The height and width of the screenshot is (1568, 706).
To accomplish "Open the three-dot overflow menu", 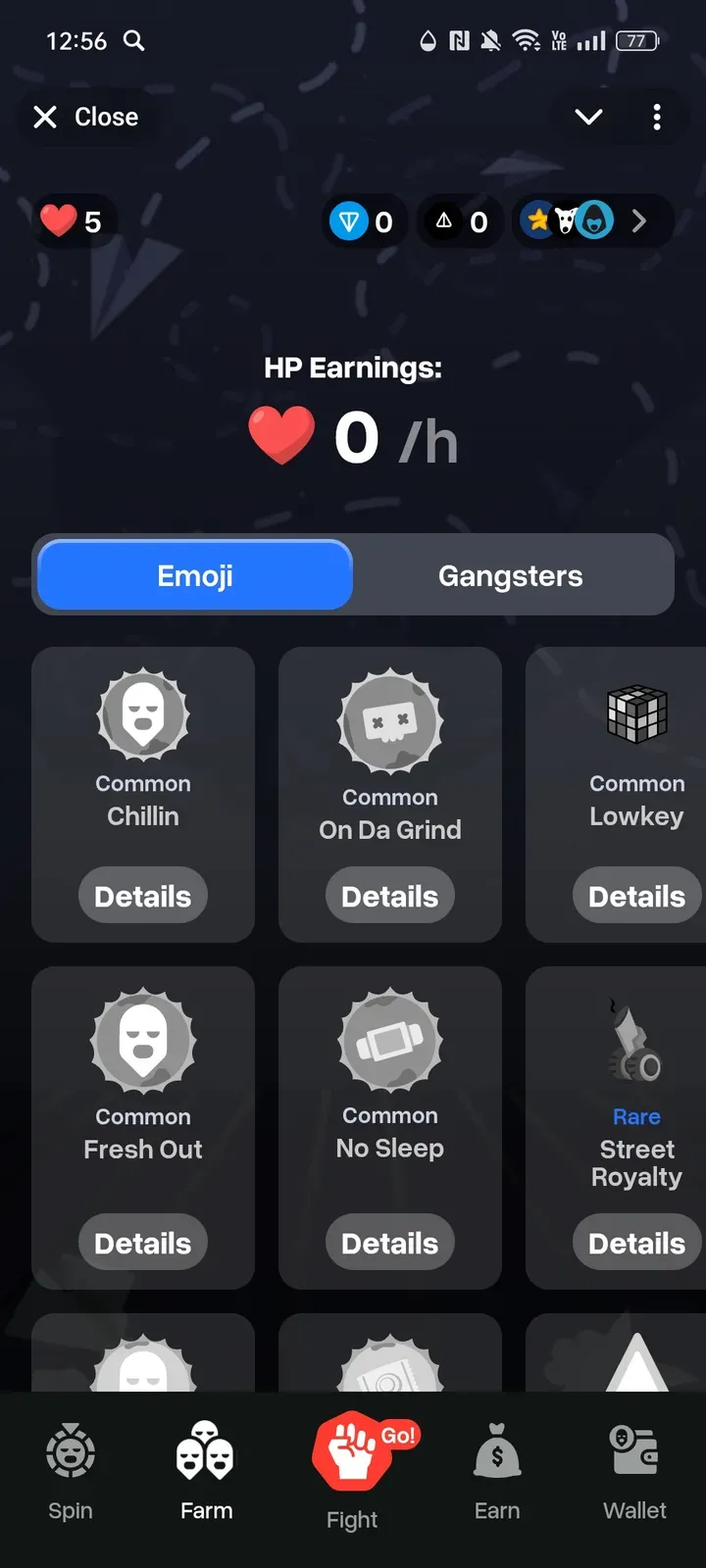I will (657, 118).
